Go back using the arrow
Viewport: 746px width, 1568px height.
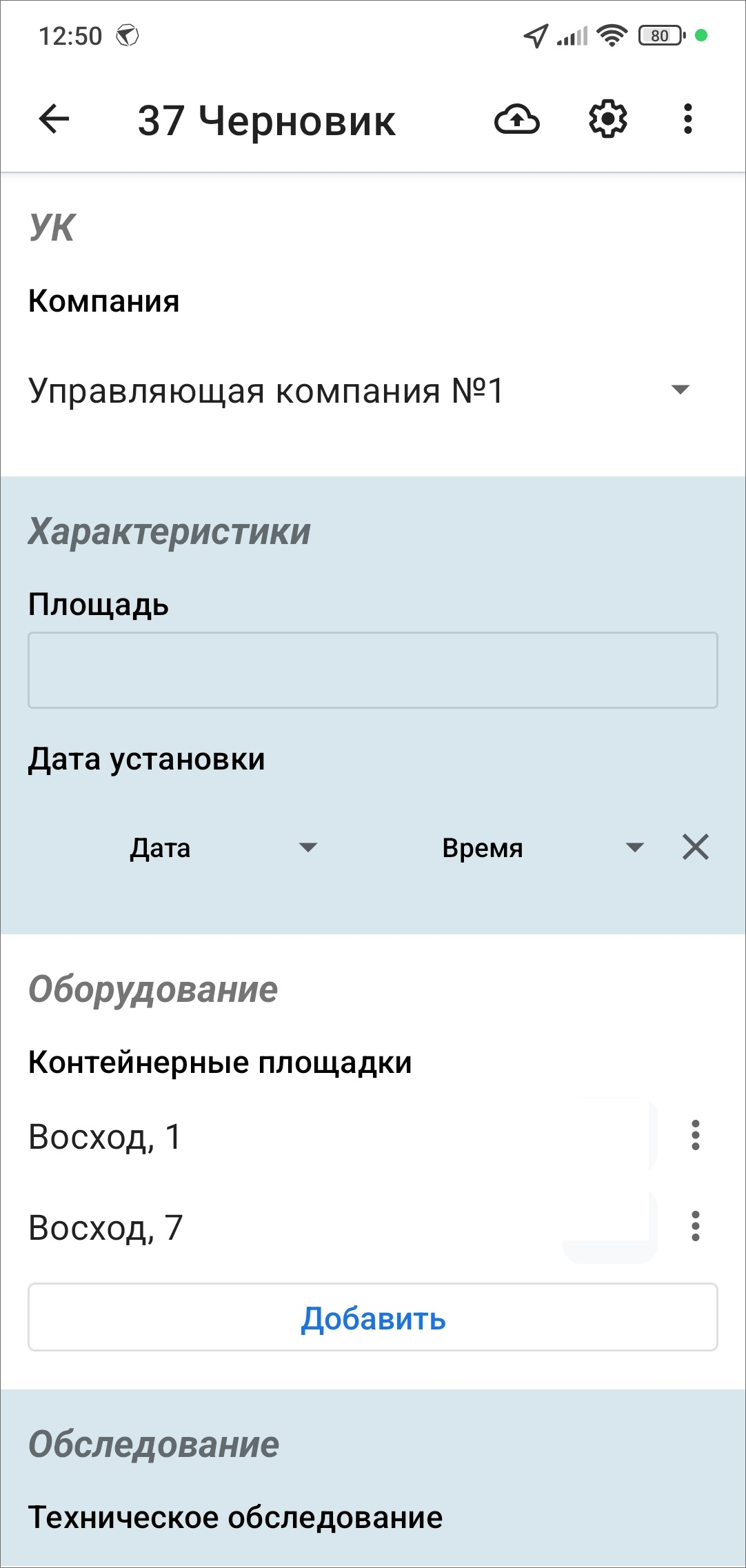tap(54, 119)
